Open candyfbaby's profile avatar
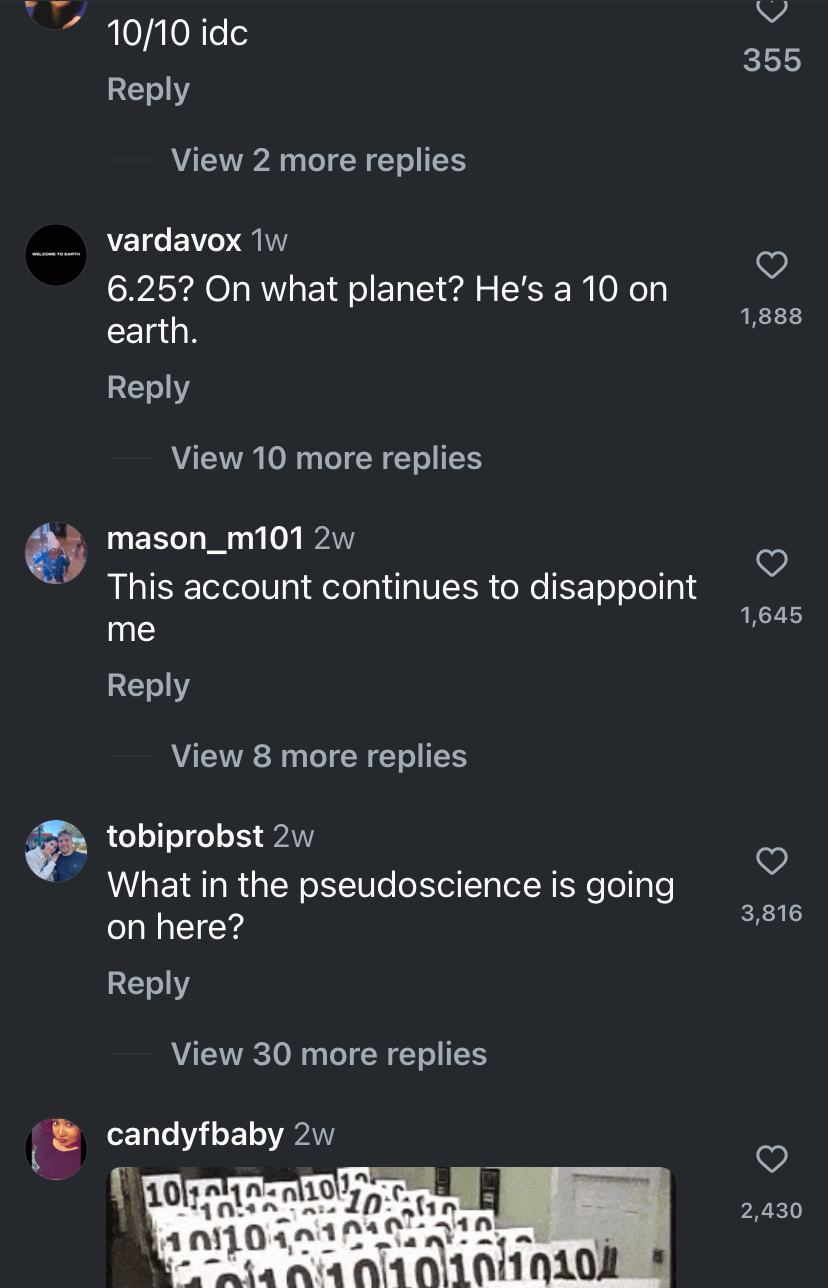Viewport: 828px width, 1288px height. click(56, 1149)
